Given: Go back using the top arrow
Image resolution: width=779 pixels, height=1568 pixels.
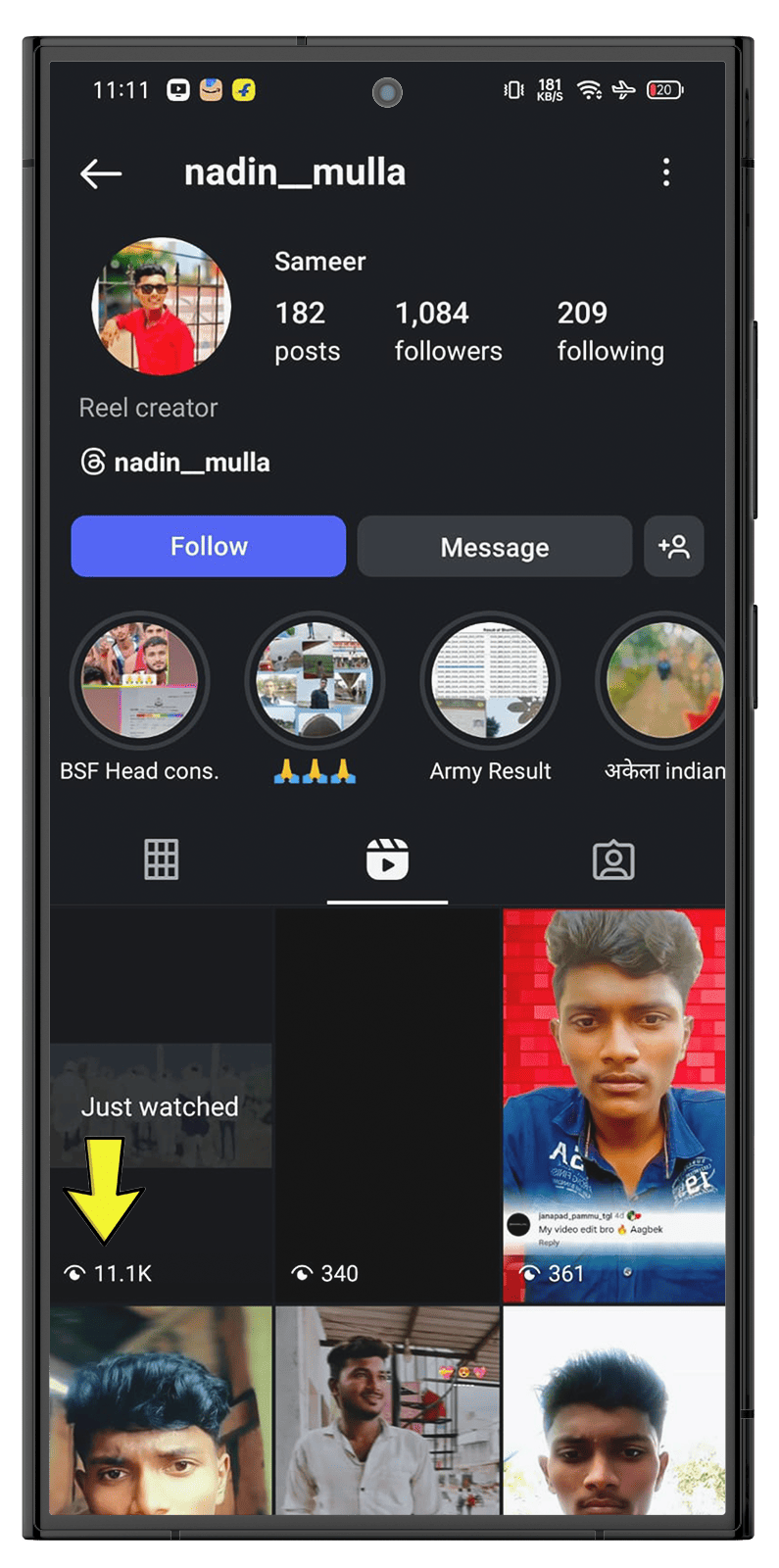Looking at the screenshot, I should [101, 173].
